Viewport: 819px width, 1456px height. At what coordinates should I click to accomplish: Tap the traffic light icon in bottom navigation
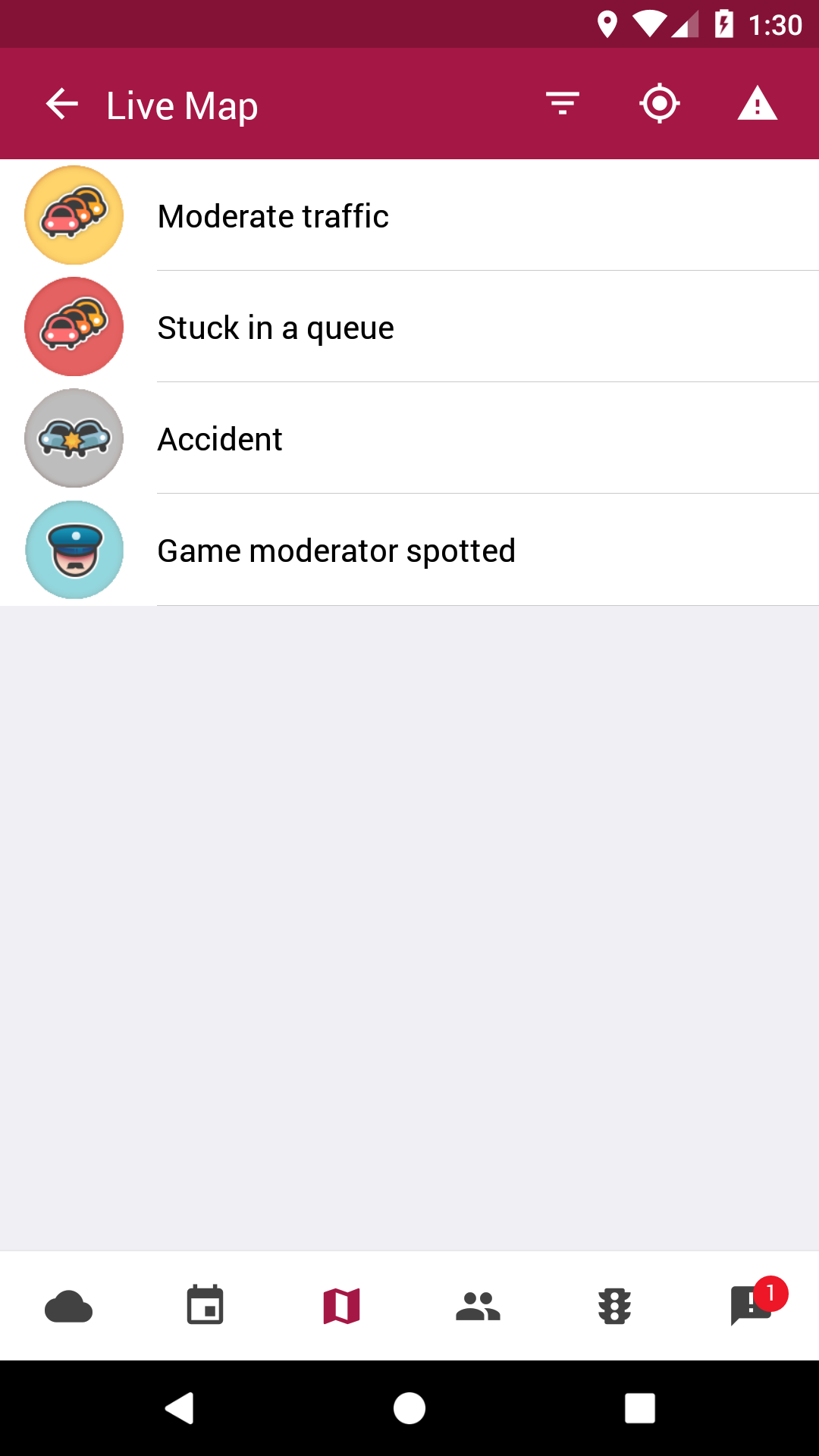pyautogui.click(x=613, y=1305)
